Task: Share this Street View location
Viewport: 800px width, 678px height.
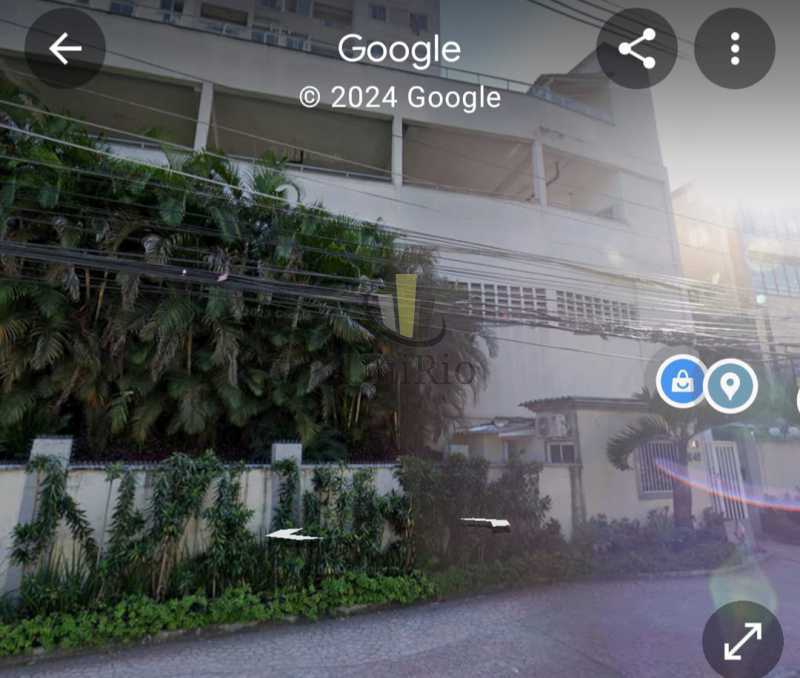Action: coord(637,48)
